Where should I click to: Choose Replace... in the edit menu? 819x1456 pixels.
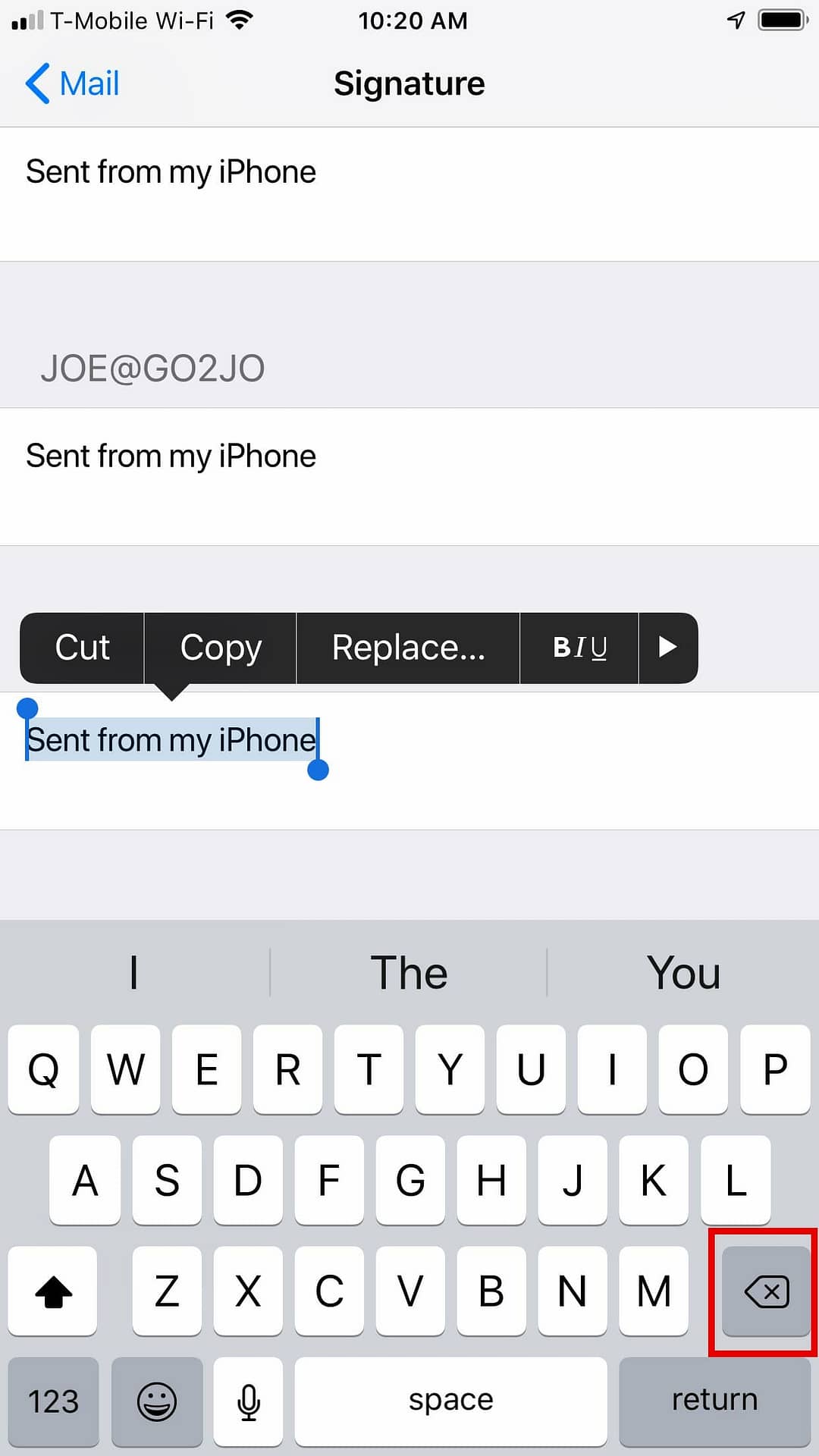[x=408, y=648]
